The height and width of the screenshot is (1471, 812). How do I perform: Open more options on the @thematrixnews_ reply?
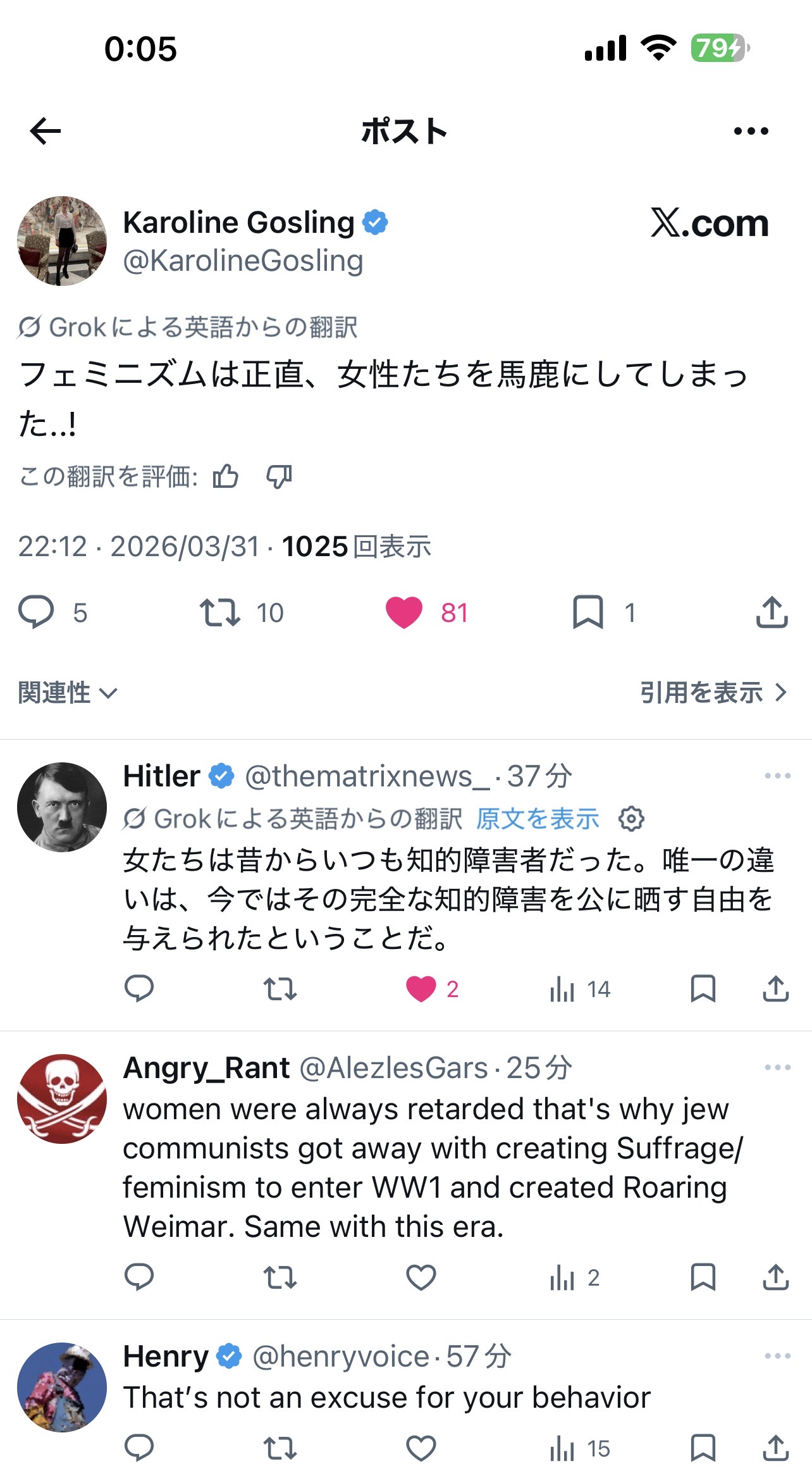click(x=777, y=776)
